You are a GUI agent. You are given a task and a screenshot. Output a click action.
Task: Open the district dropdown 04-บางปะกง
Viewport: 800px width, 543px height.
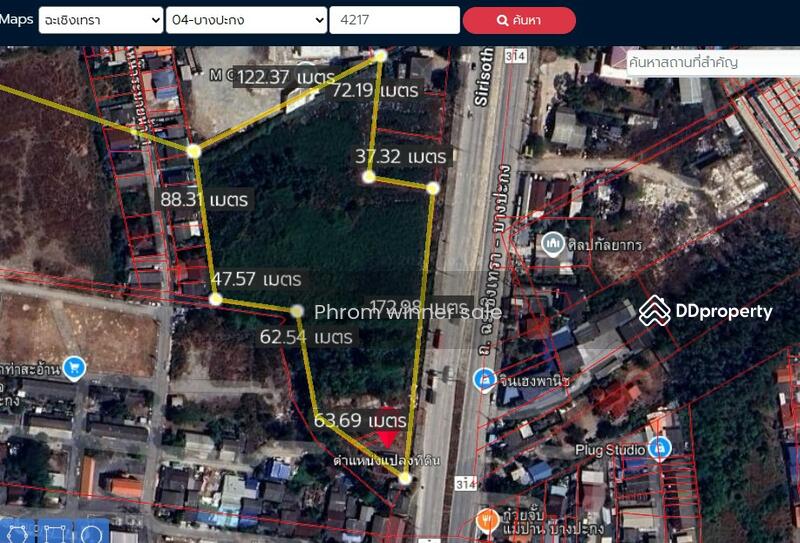[245, 20]
